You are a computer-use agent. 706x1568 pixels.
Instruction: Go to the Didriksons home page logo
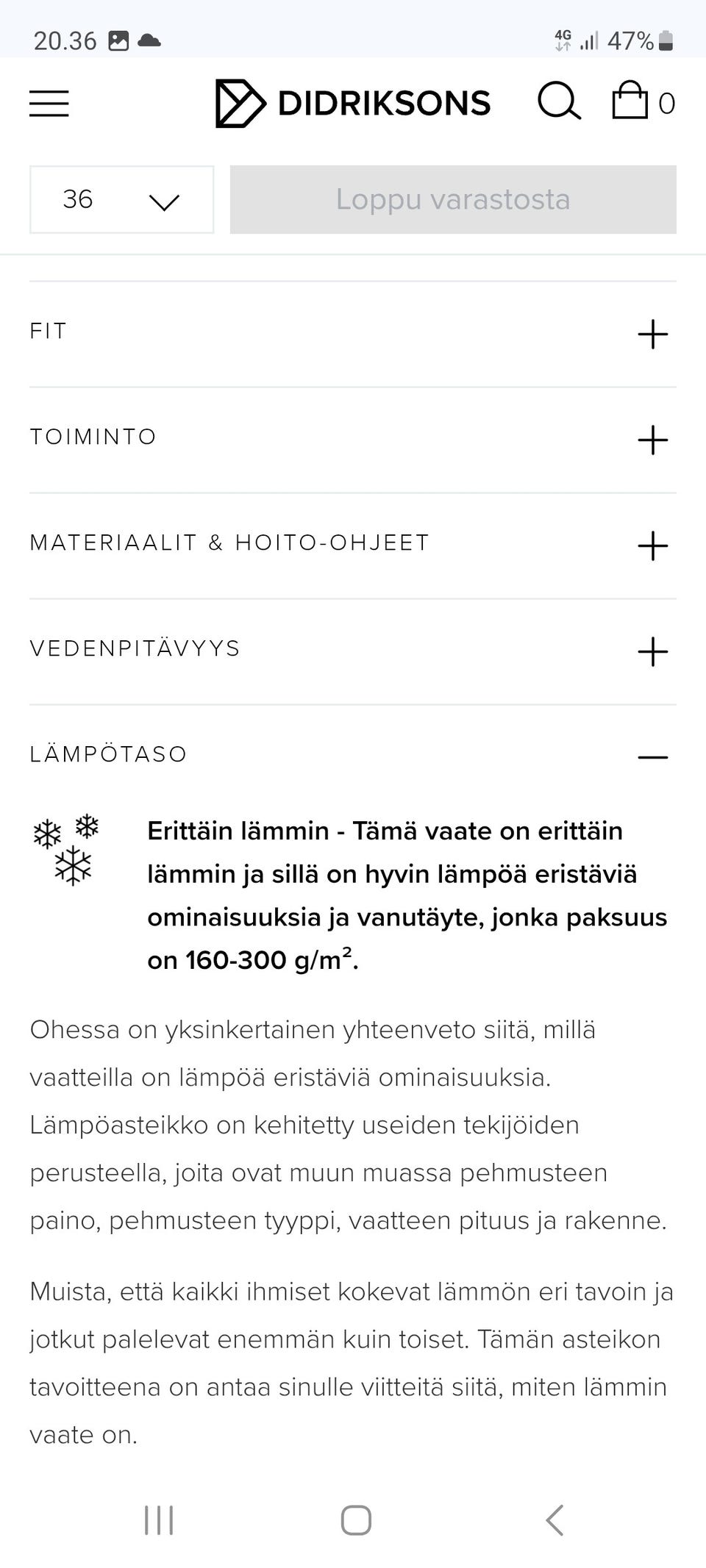pos(353,103)
